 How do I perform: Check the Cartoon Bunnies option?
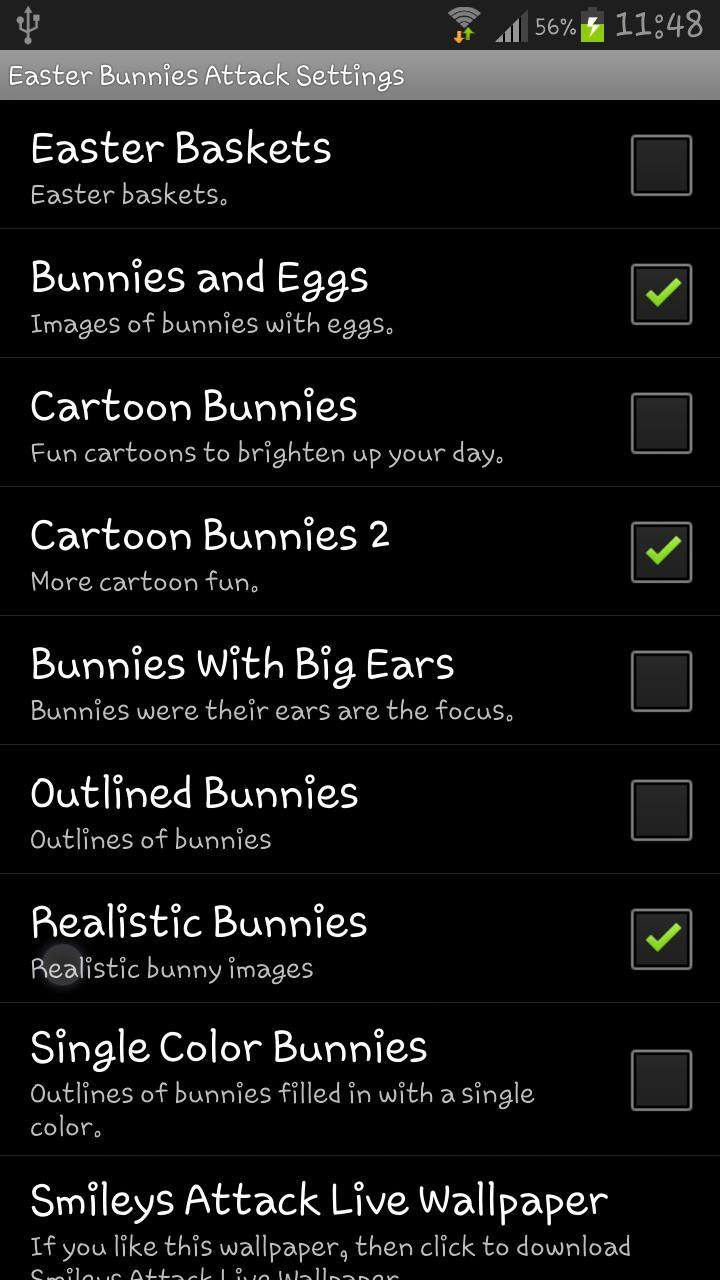[660, 422]
